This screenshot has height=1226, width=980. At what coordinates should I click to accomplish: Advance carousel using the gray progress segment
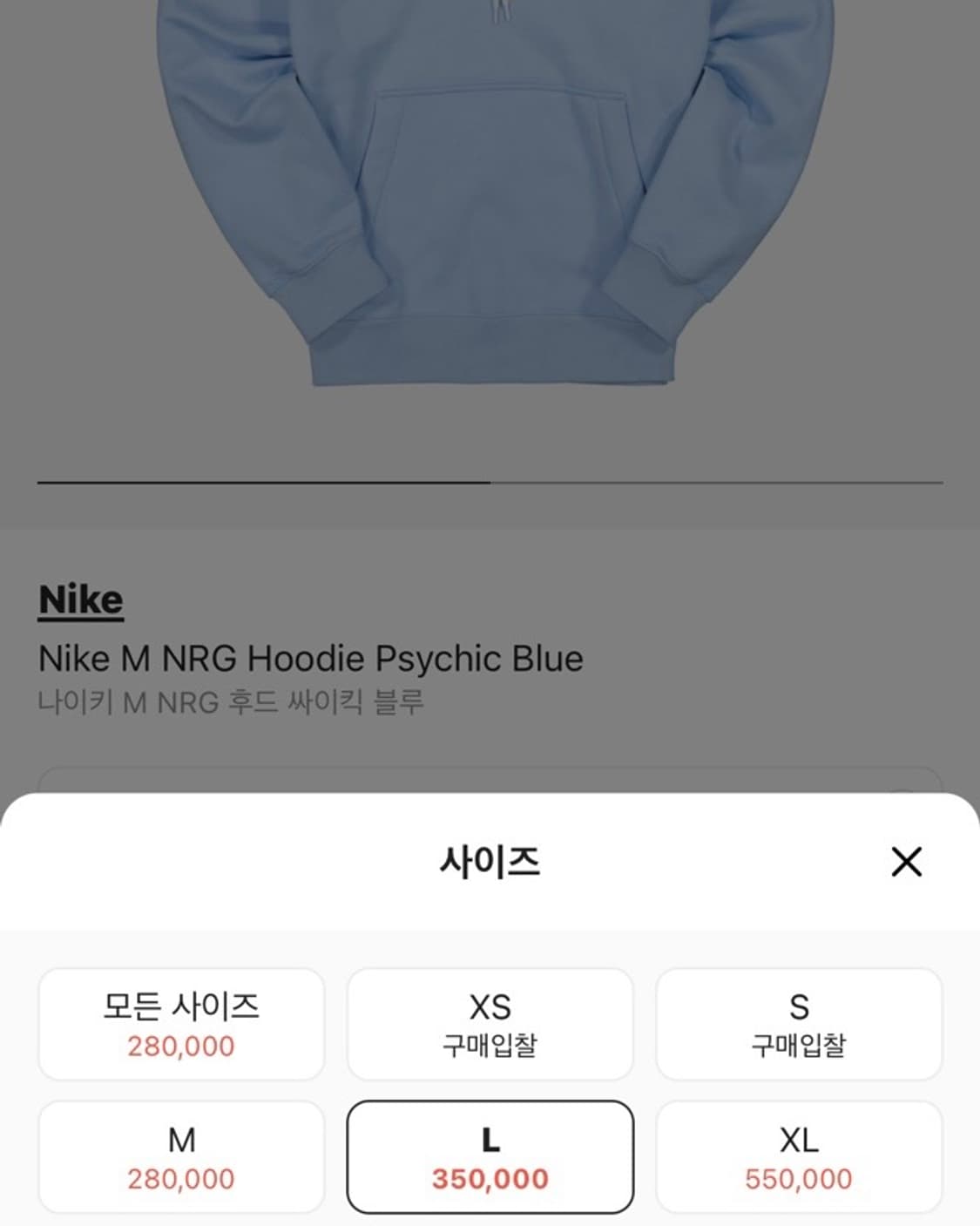717,482
